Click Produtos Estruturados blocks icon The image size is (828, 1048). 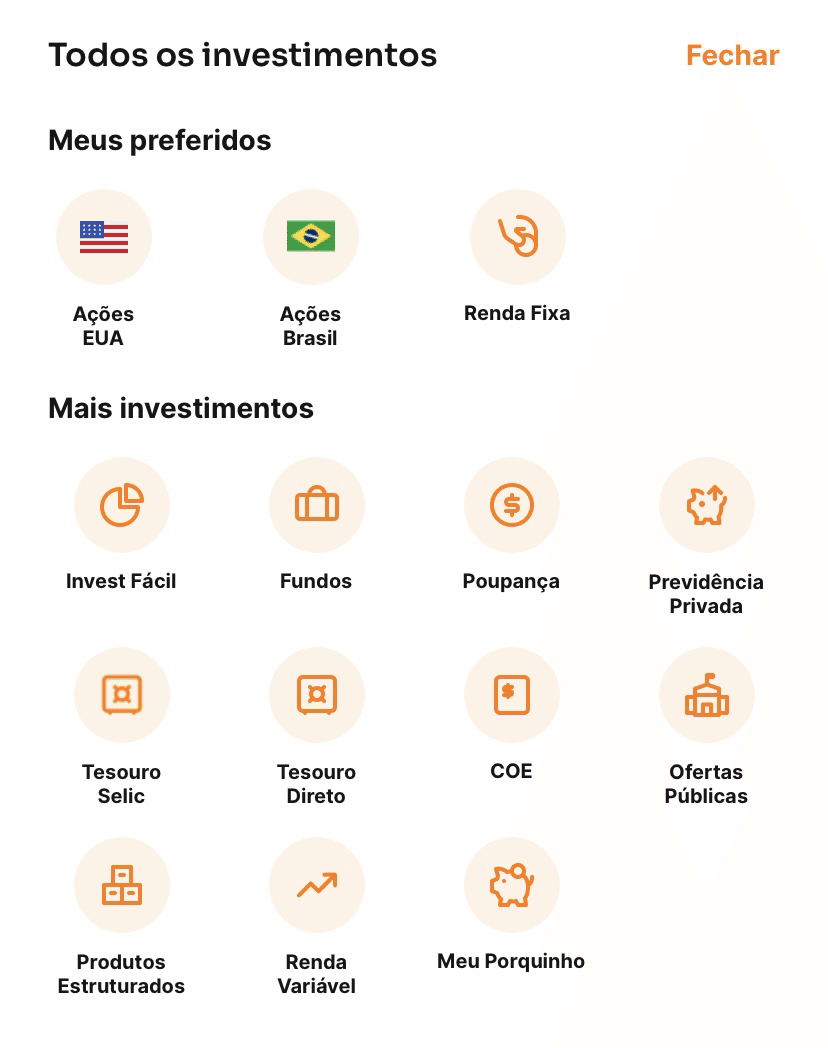(122, 885)
